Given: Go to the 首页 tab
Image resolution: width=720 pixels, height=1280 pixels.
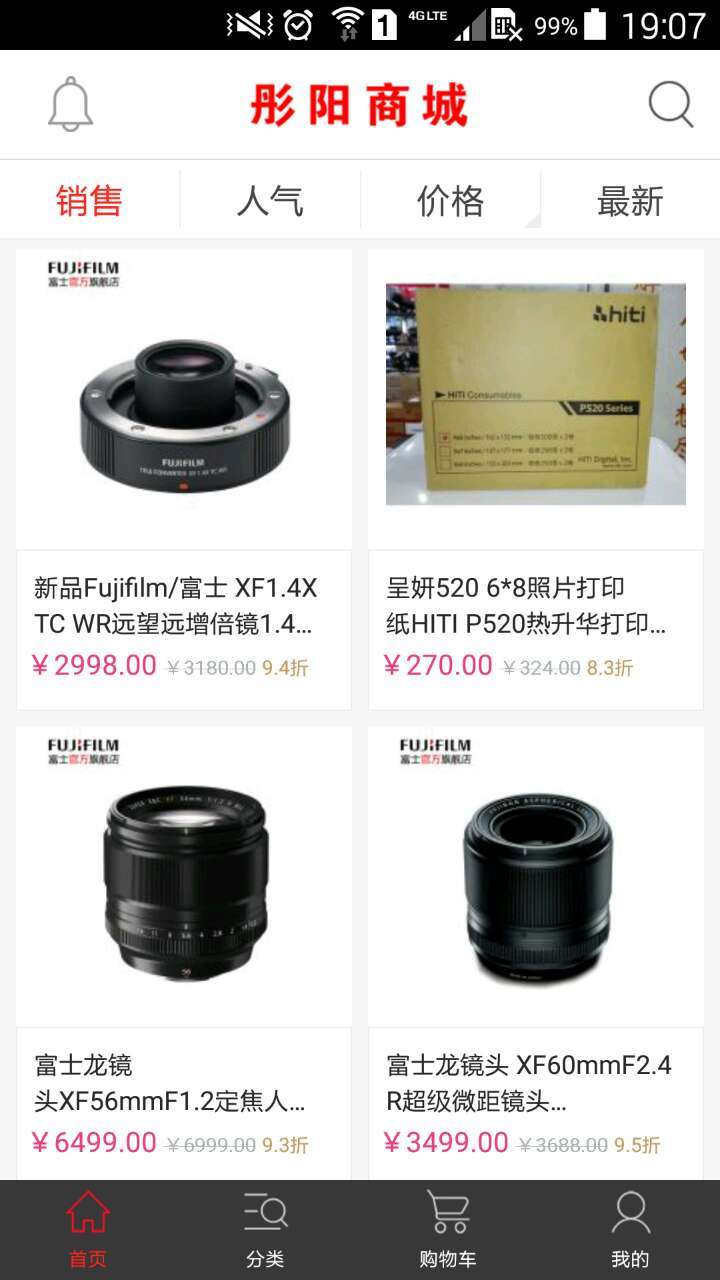Looking at the screenshot, I should click(88, 1230).
